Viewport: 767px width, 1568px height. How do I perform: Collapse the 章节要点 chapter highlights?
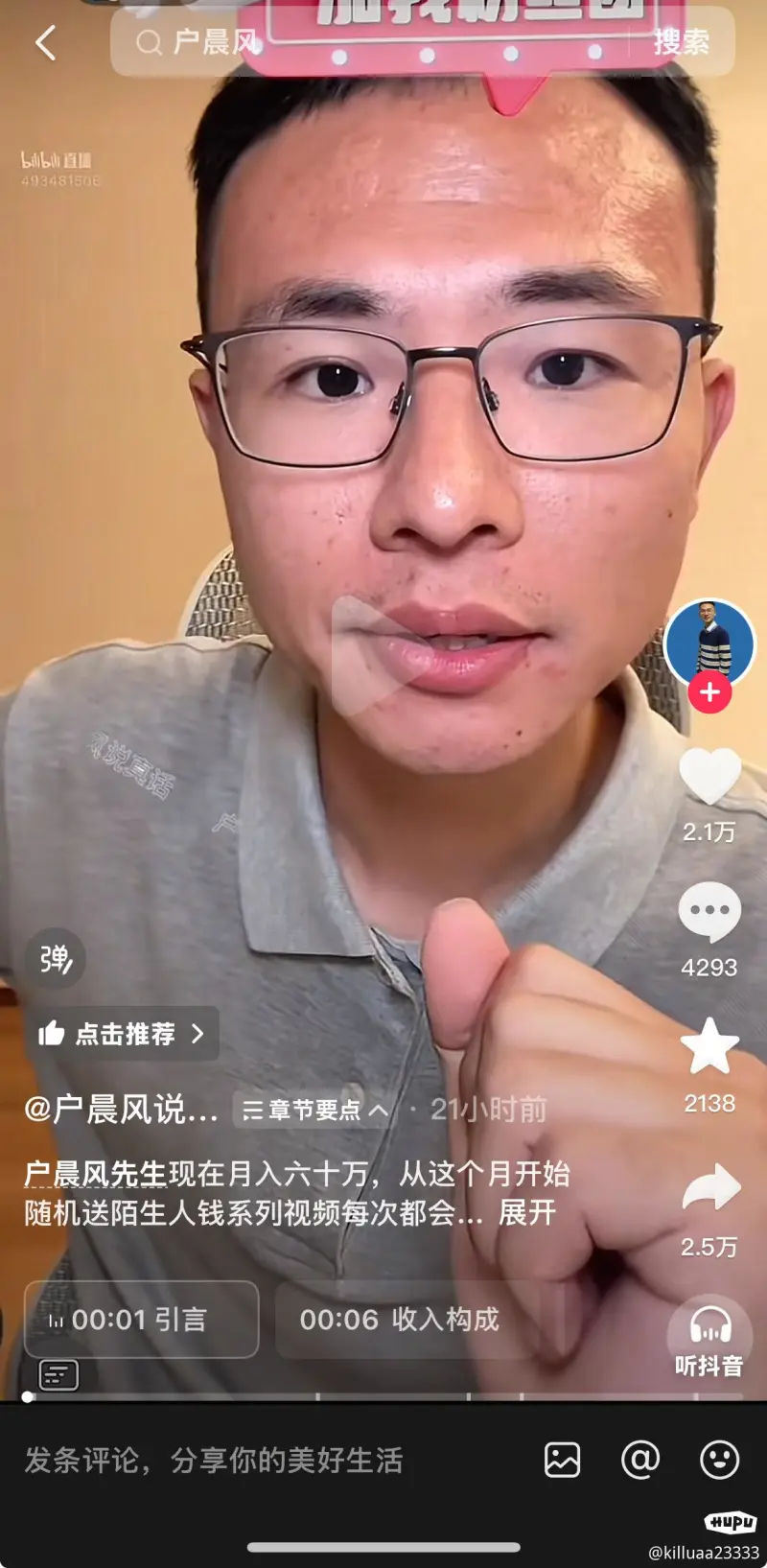pos(314,1111)
